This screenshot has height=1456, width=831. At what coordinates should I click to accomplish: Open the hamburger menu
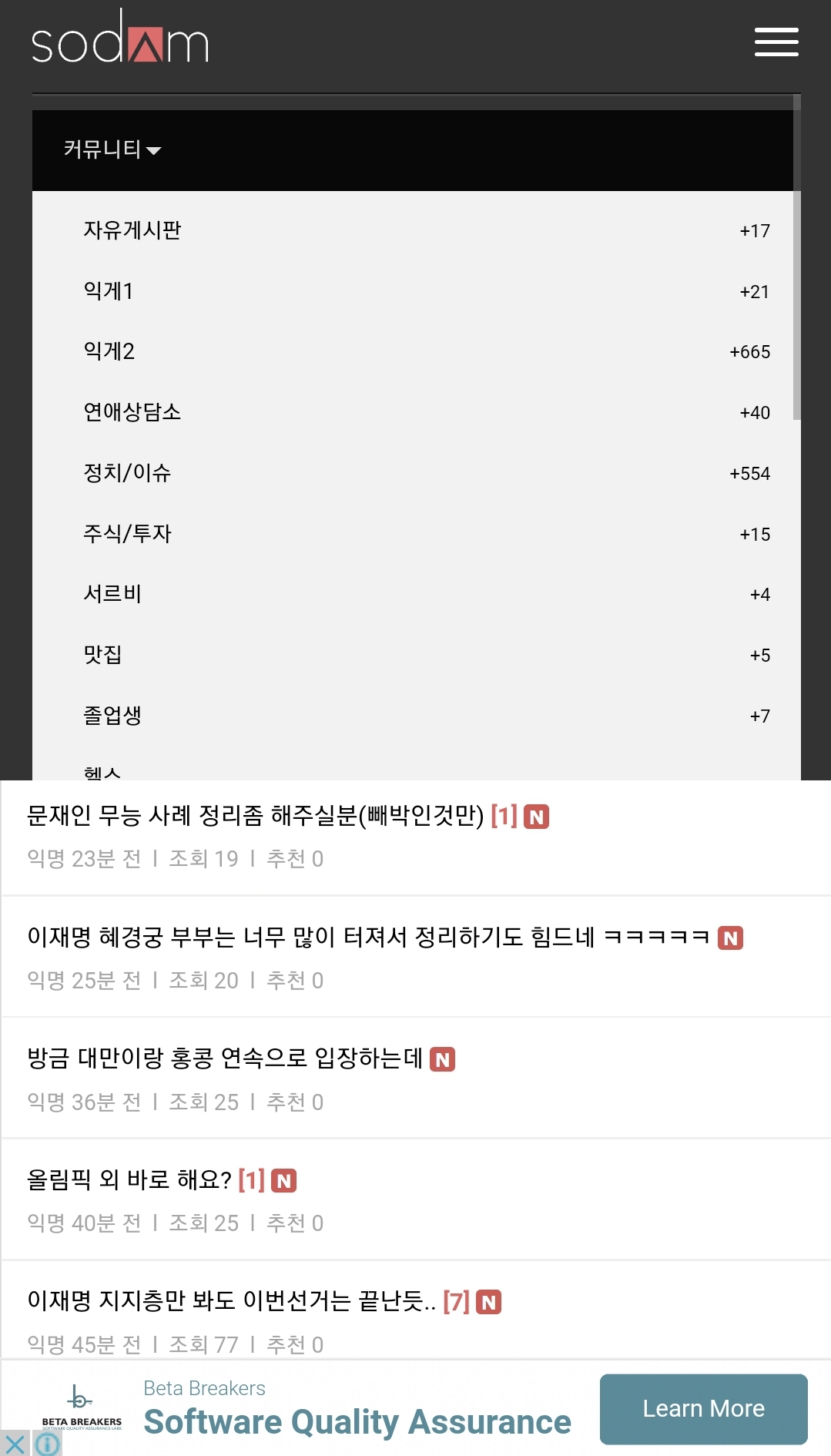(776, 42)
